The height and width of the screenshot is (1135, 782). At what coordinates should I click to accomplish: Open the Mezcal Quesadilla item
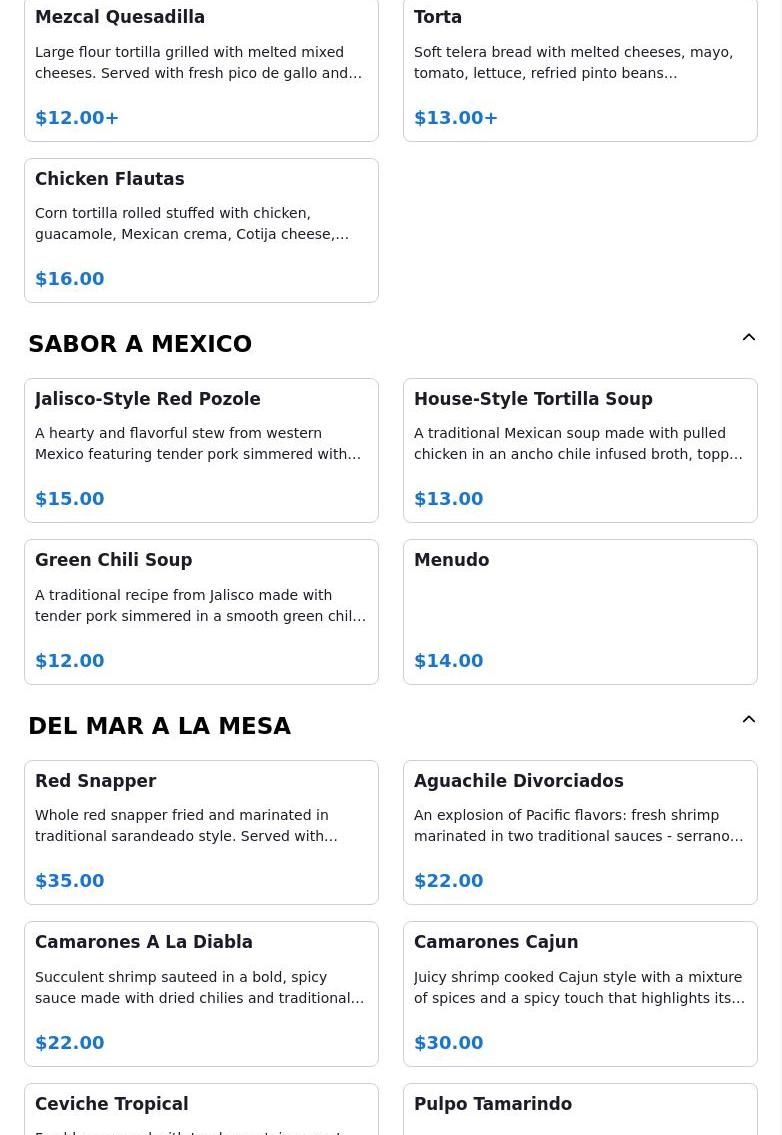(201, 68)
